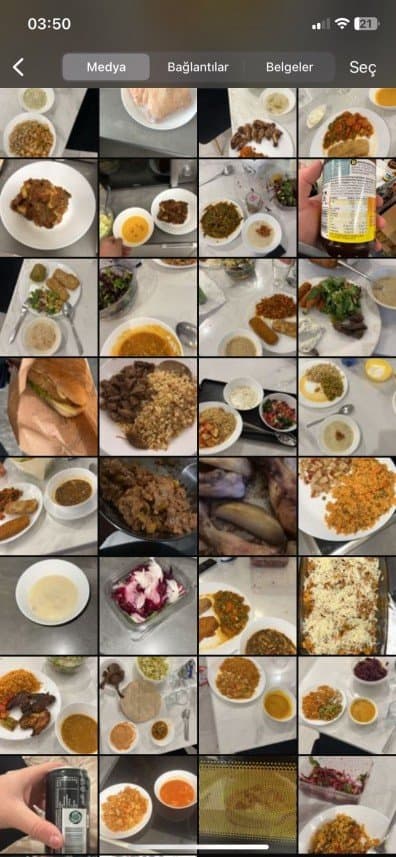Go back using the arrow icon
The image size is (396, 857).
[x=18, y=68]
